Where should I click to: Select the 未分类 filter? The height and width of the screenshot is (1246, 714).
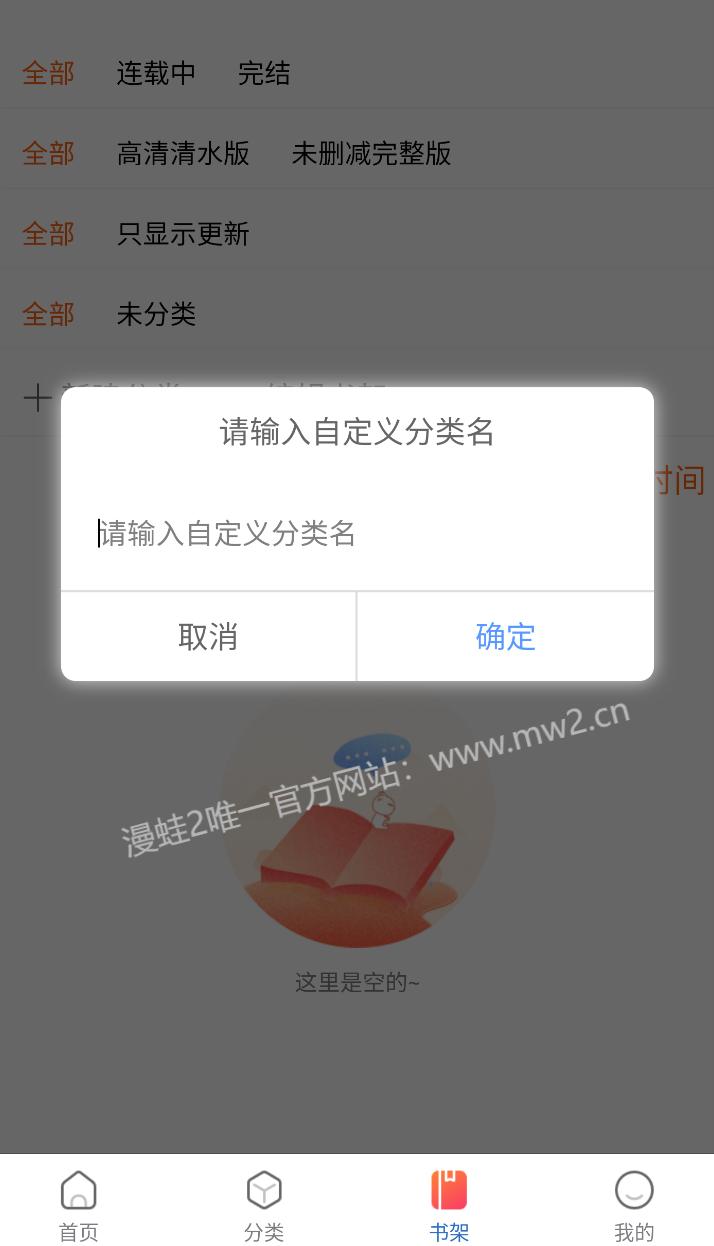(x=156, y=314)
